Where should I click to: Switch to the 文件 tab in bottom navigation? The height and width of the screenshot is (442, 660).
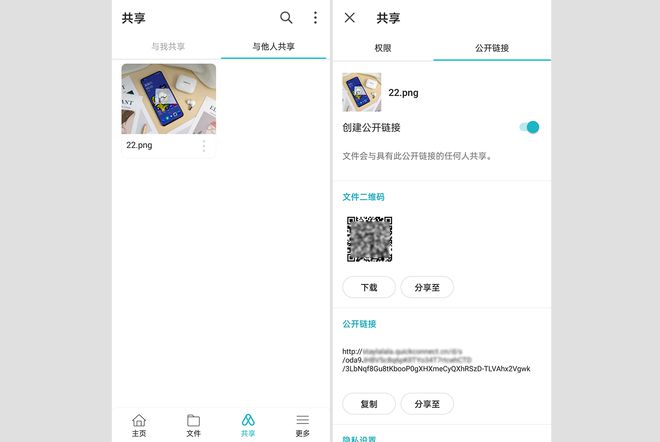(194, 425)
